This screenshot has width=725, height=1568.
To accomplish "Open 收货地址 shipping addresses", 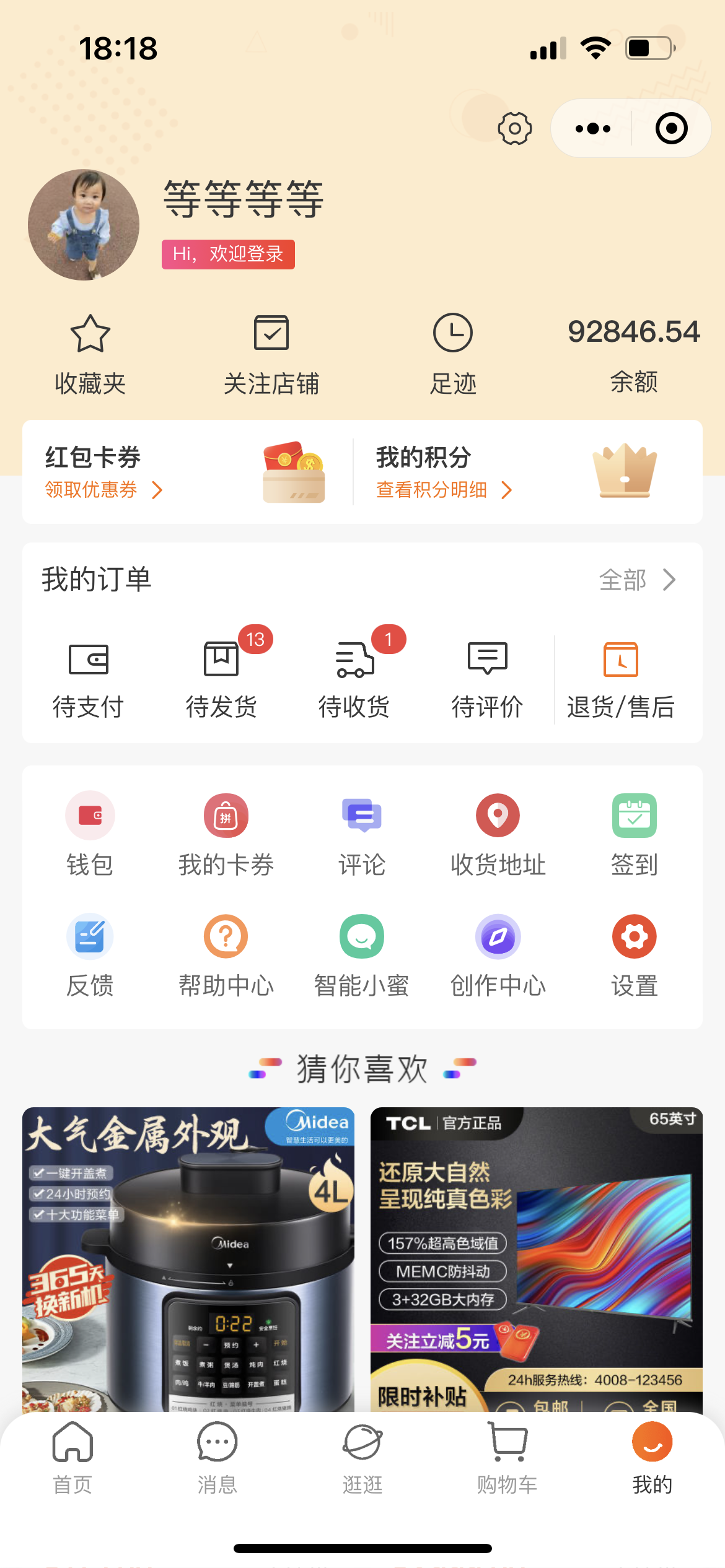I will (x=498, y=833).
